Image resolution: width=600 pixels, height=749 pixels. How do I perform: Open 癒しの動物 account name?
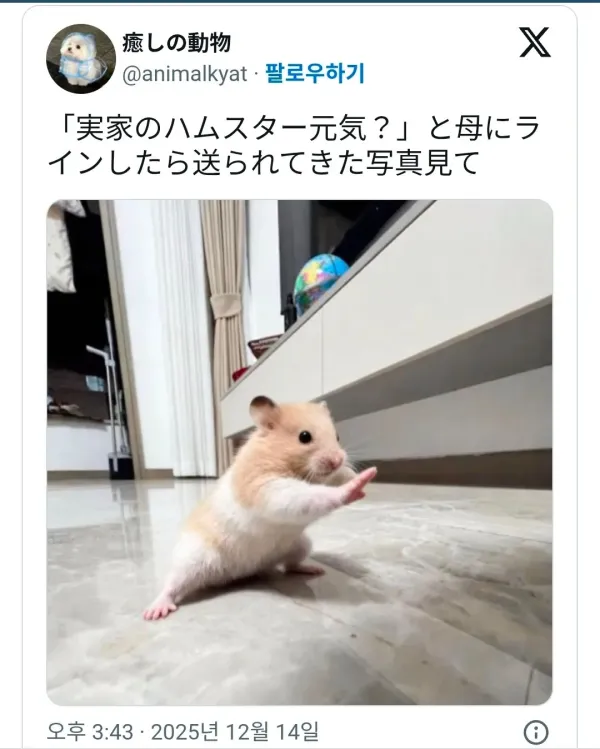click(x=177, y=42)
